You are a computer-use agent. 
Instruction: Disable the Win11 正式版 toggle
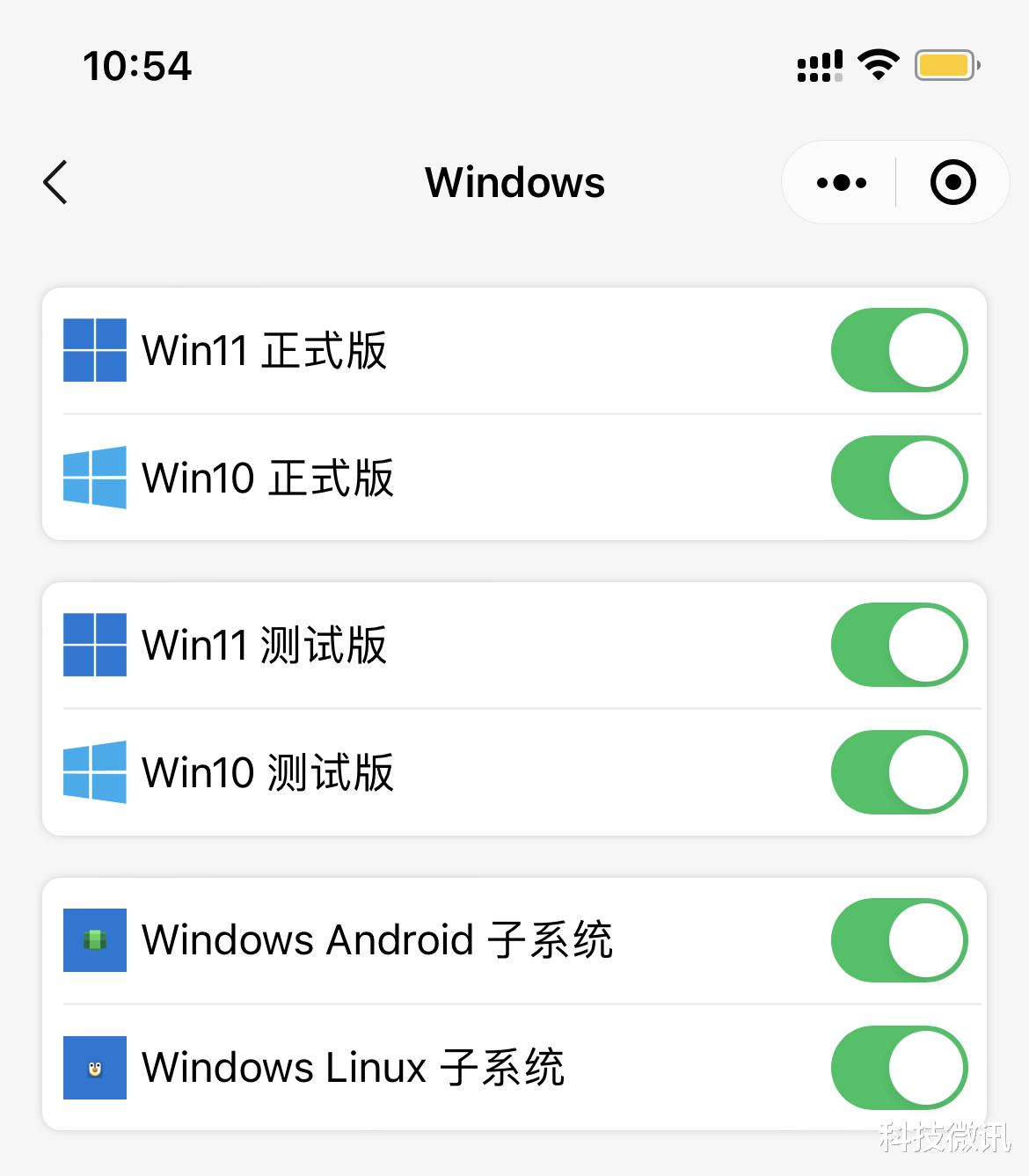(898, 349)
